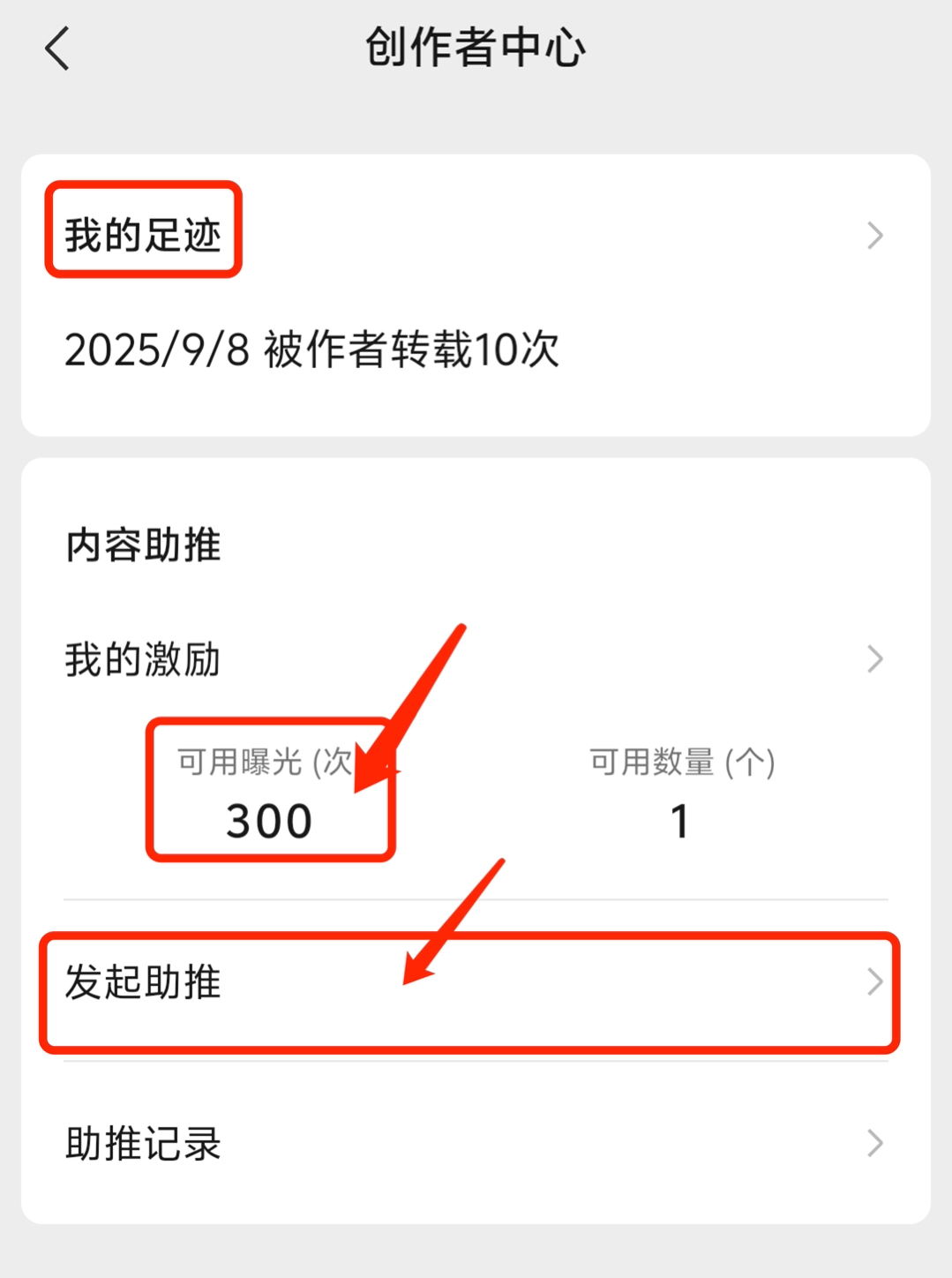Open 我的激励 details

pos(475,659)
